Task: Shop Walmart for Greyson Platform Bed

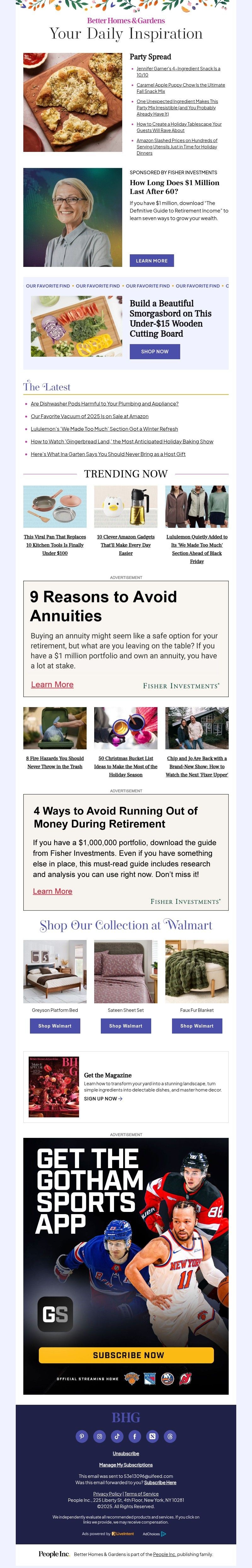Action: coord(55,1026)
